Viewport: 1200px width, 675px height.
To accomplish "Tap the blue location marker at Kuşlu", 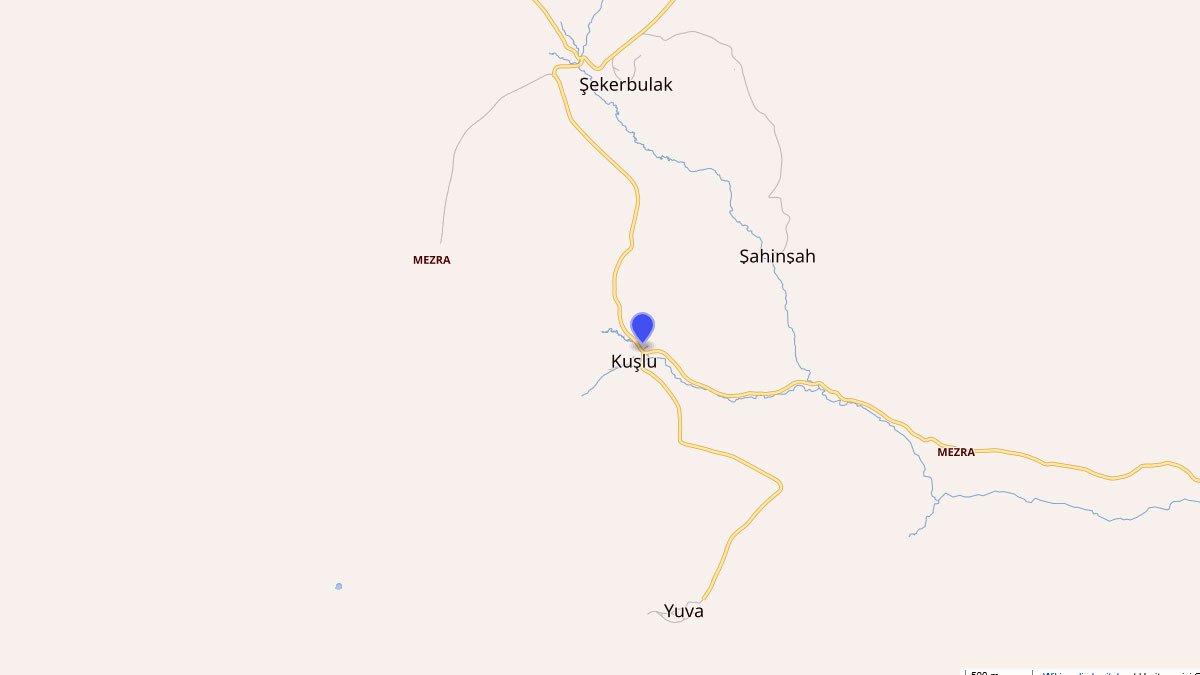I will coord(642,328).
